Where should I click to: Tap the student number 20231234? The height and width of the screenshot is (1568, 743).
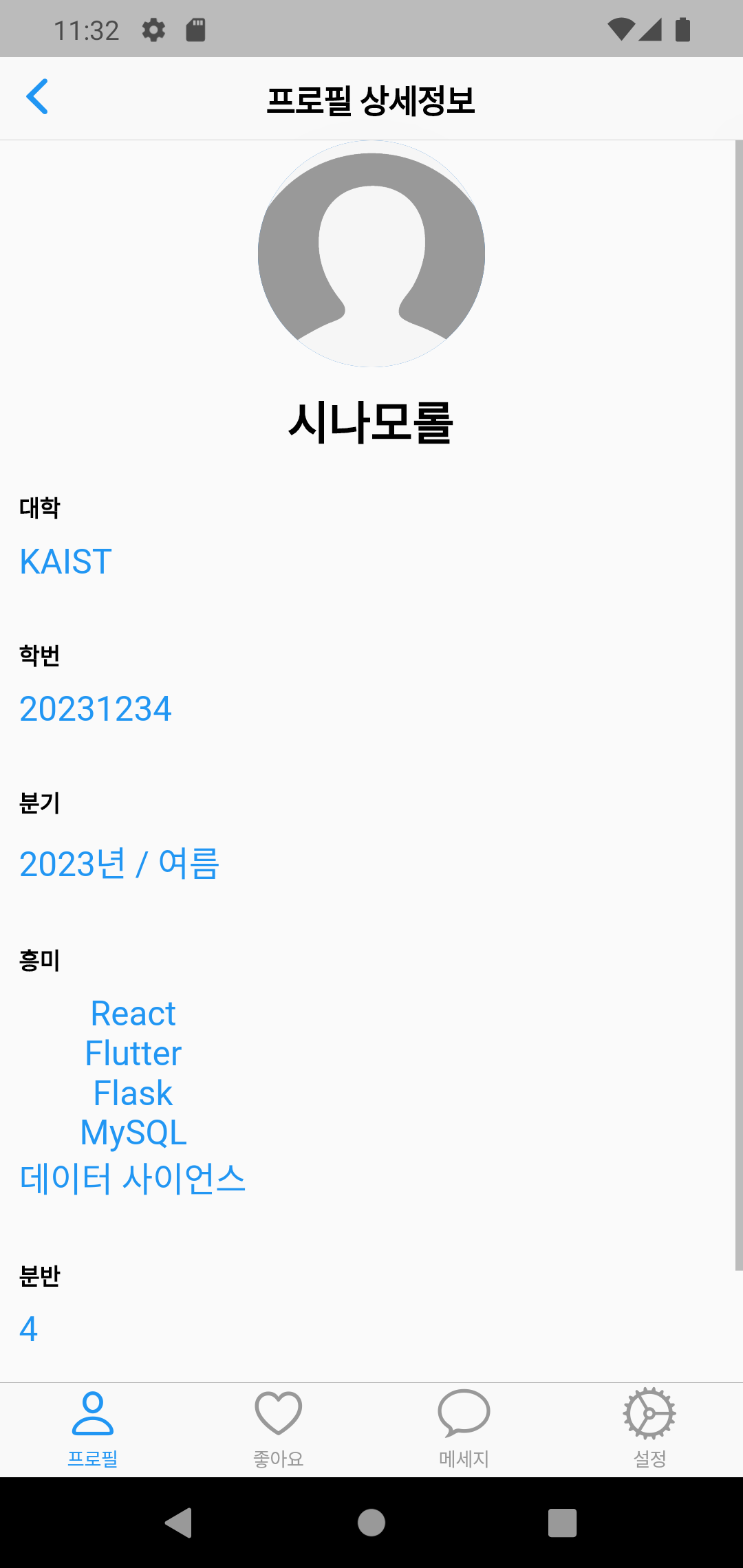[x=96, y=709]
